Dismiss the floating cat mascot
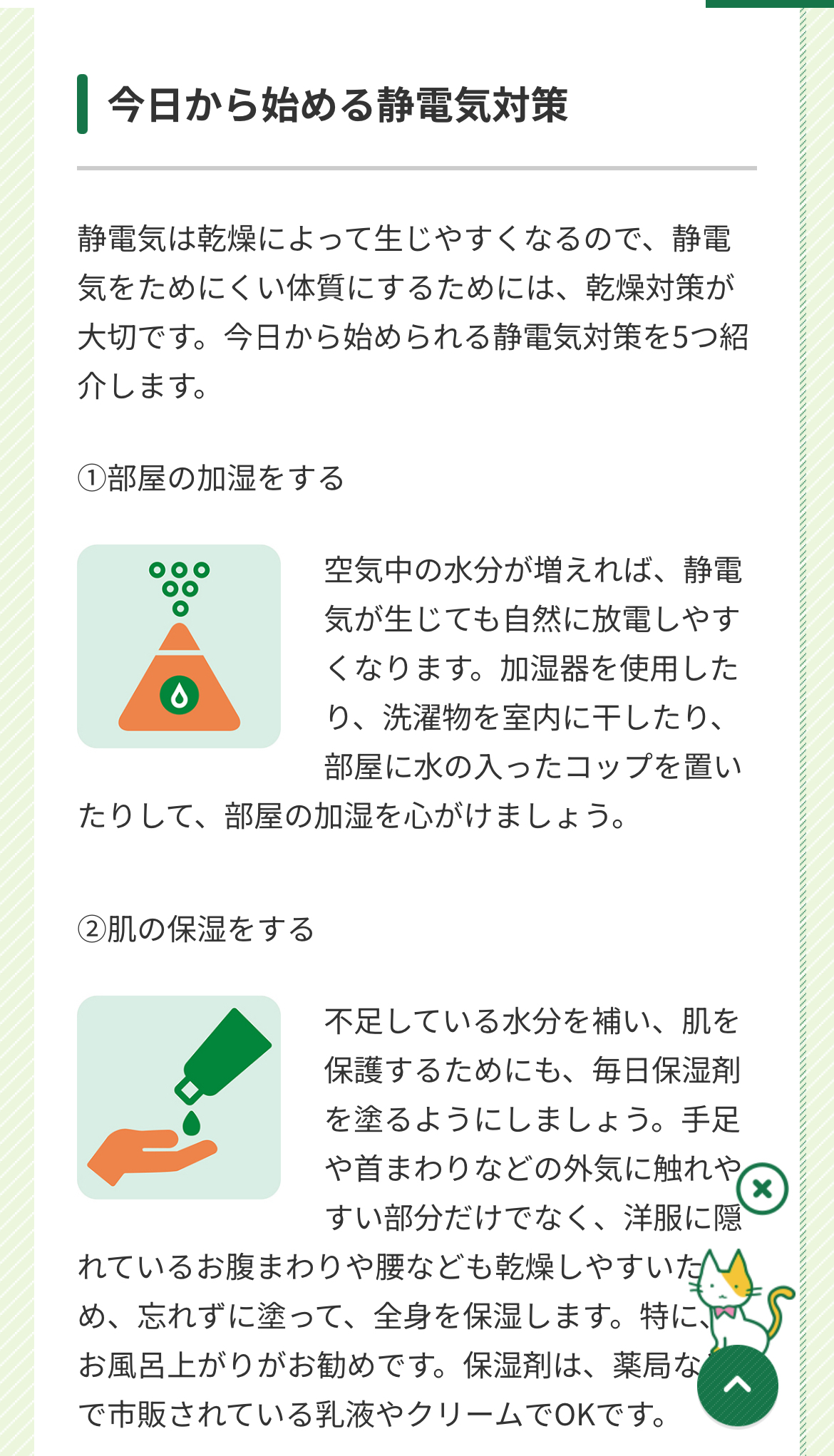The image size is (834, 1456). (762, 1188)
